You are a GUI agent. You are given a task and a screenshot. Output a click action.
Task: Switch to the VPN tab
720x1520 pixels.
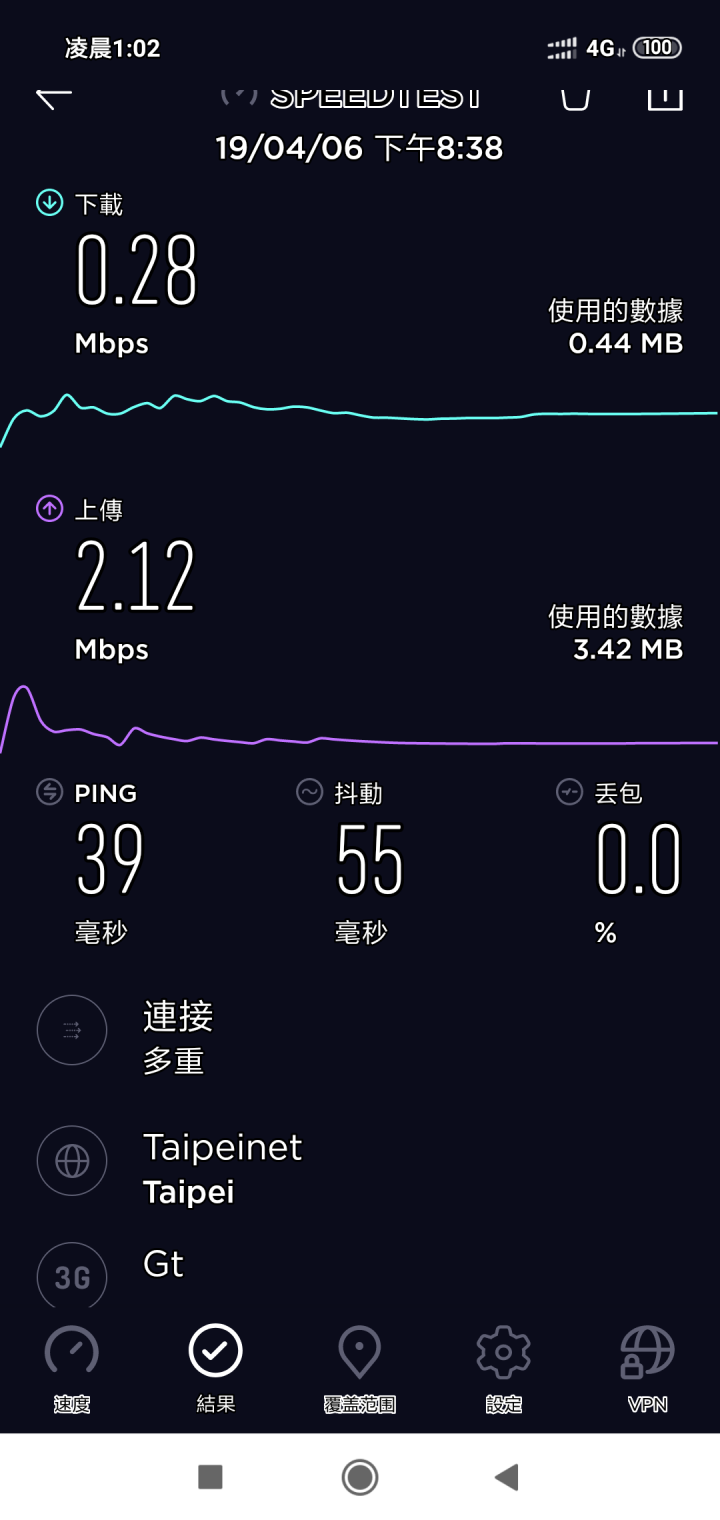click(648, 1369)
